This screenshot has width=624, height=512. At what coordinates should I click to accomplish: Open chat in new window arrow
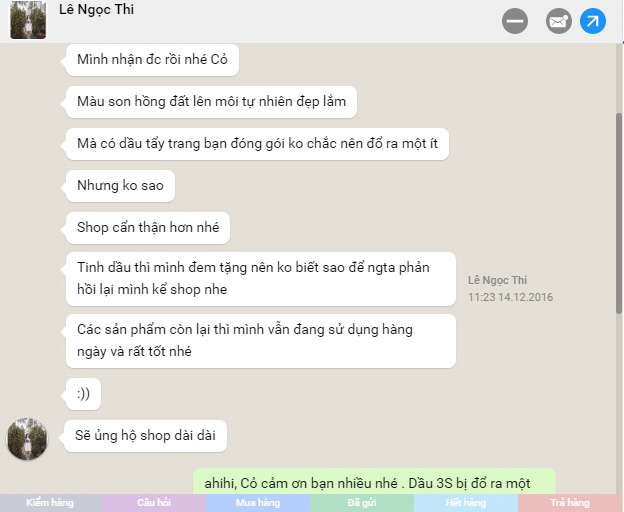[x=593, y=20]
